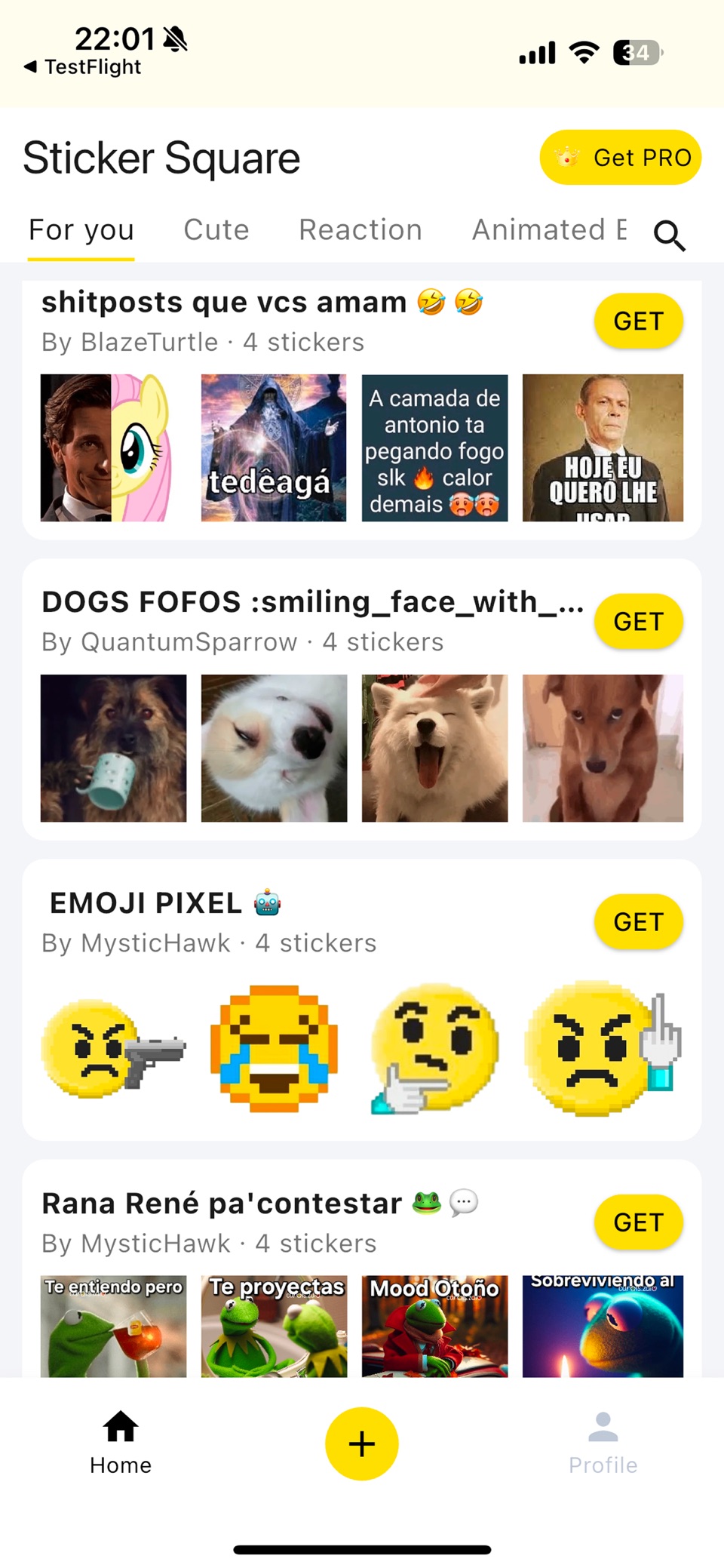Return to TestFlight via back link
This screenshot has width=724, height=1568.
click(x=82, y=67)
